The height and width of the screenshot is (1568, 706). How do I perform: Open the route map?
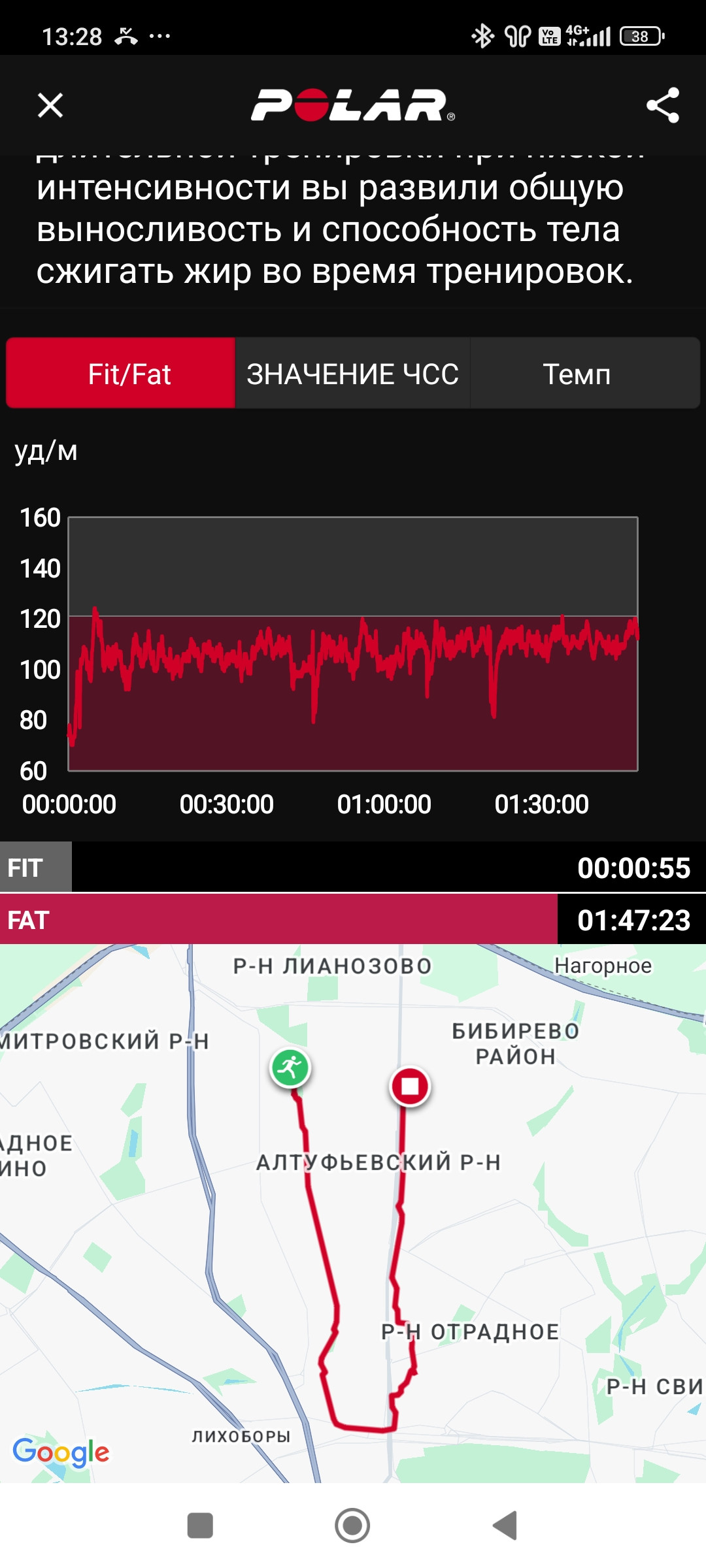353,1213
